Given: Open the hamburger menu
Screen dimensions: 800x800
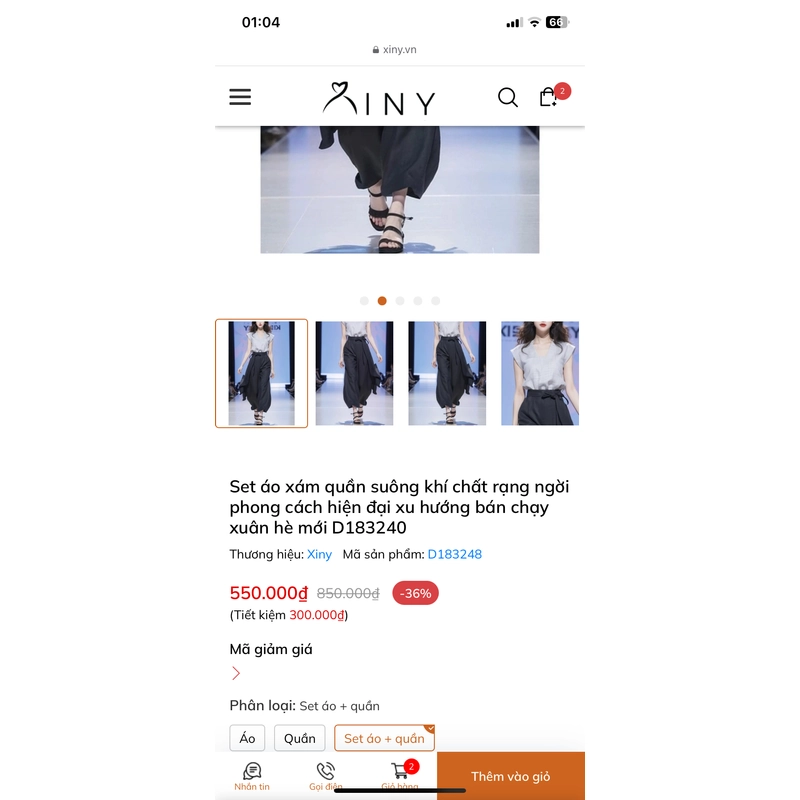Looking at the screenshot, I should pyautogui.click(x=240, y=97).
